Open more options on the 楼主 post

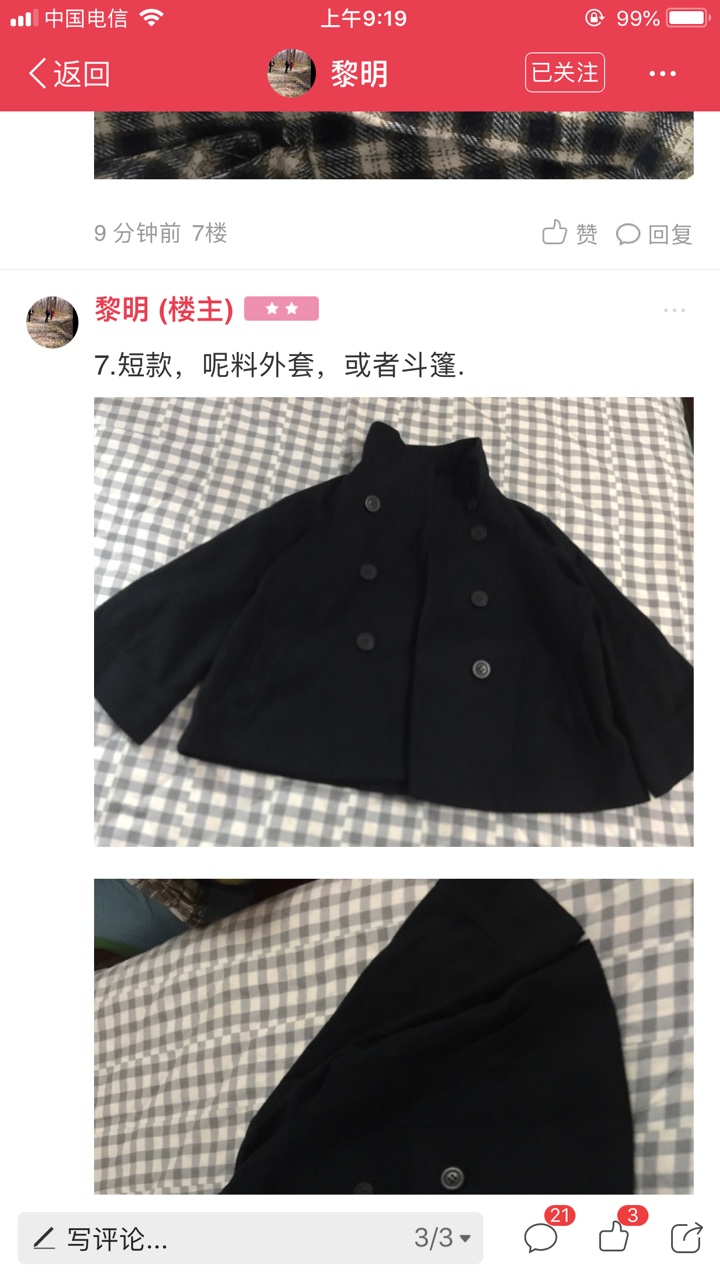coord(675,310)
